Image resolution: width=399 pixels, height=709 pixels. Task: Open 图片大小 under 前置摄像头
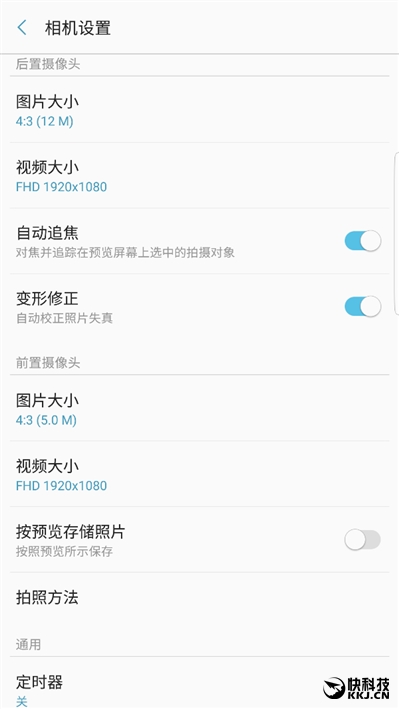(200, 408)
